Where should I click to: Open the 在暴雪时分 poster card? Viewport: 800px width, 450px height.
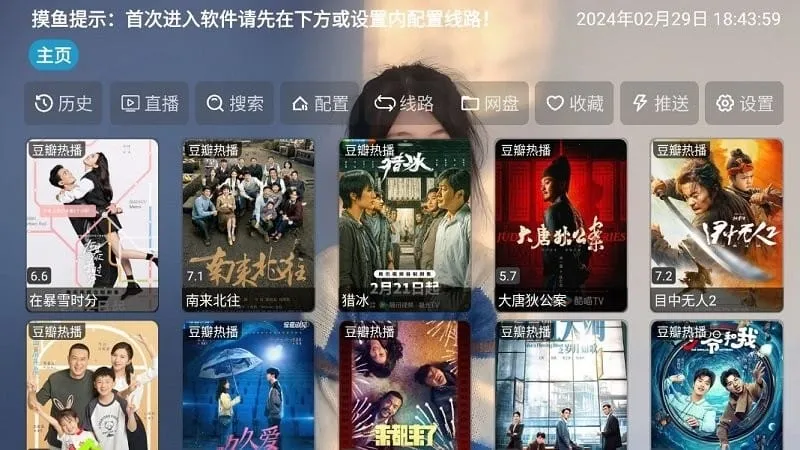pyautogui.click(x=92, y=225)
